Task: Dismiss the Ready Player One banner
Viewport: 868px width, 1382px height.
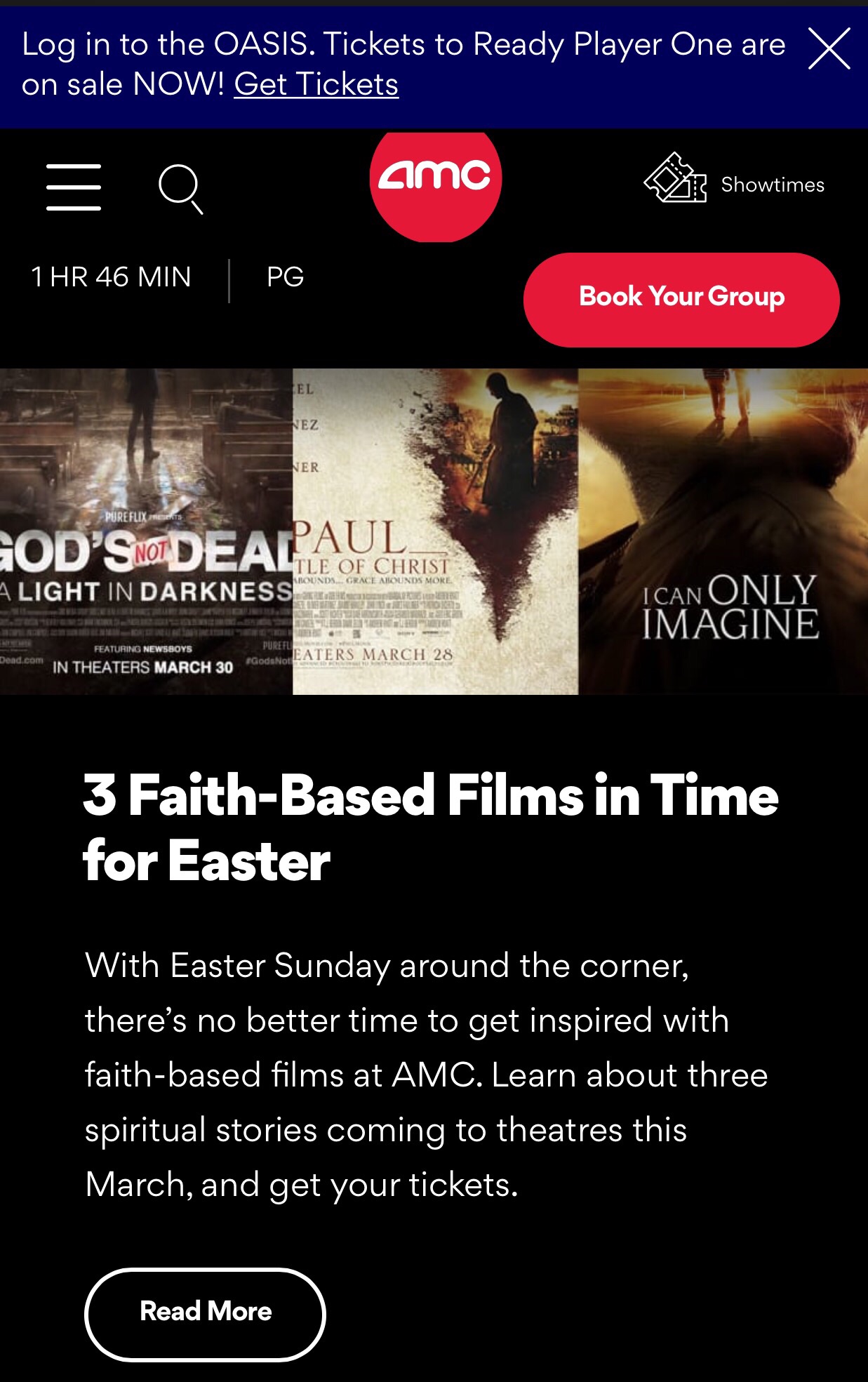Action: click(x=829, y=48)
